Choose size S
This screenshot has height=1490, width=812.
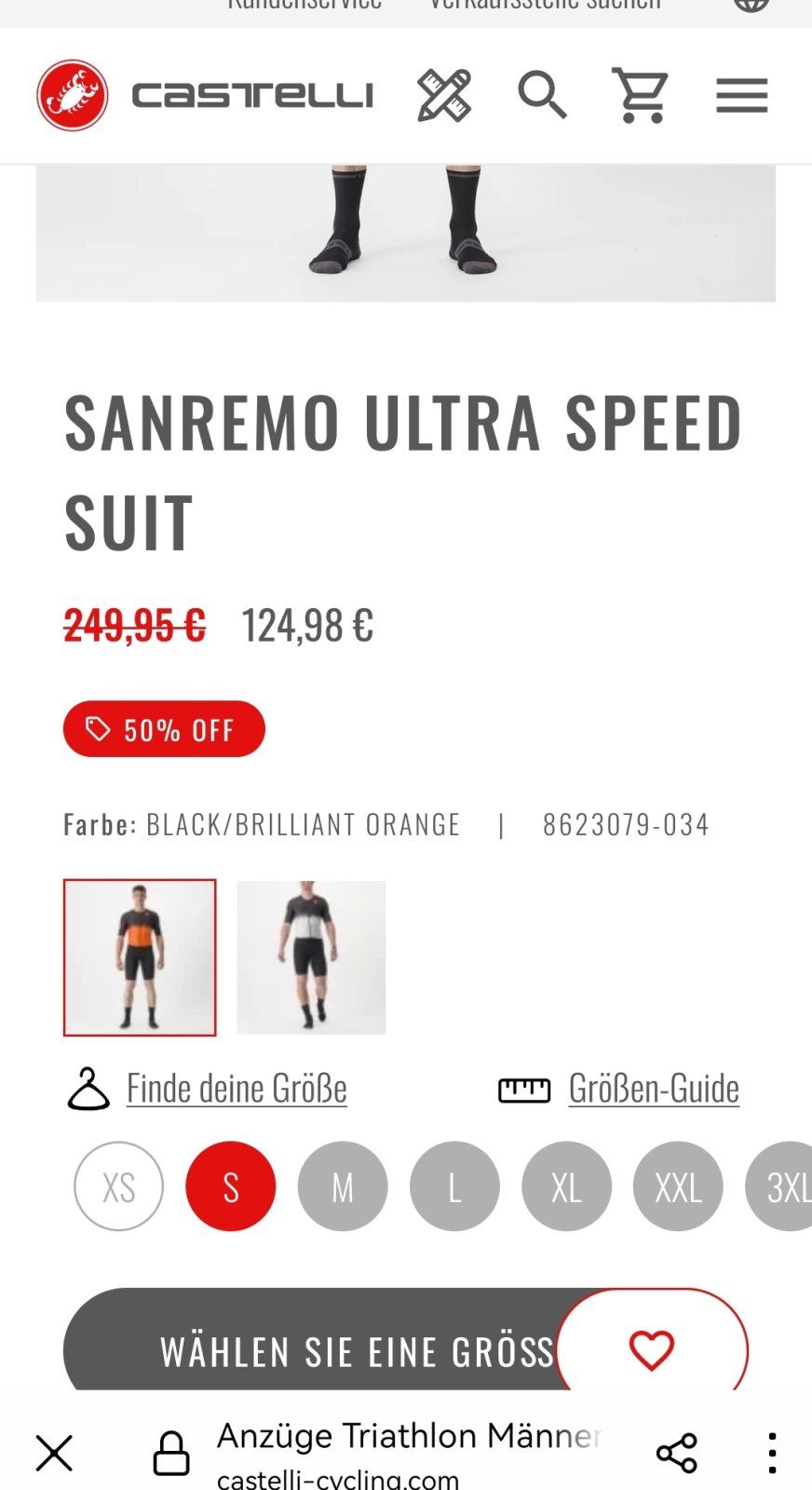pyautogui.click(x=231, y=1186)
